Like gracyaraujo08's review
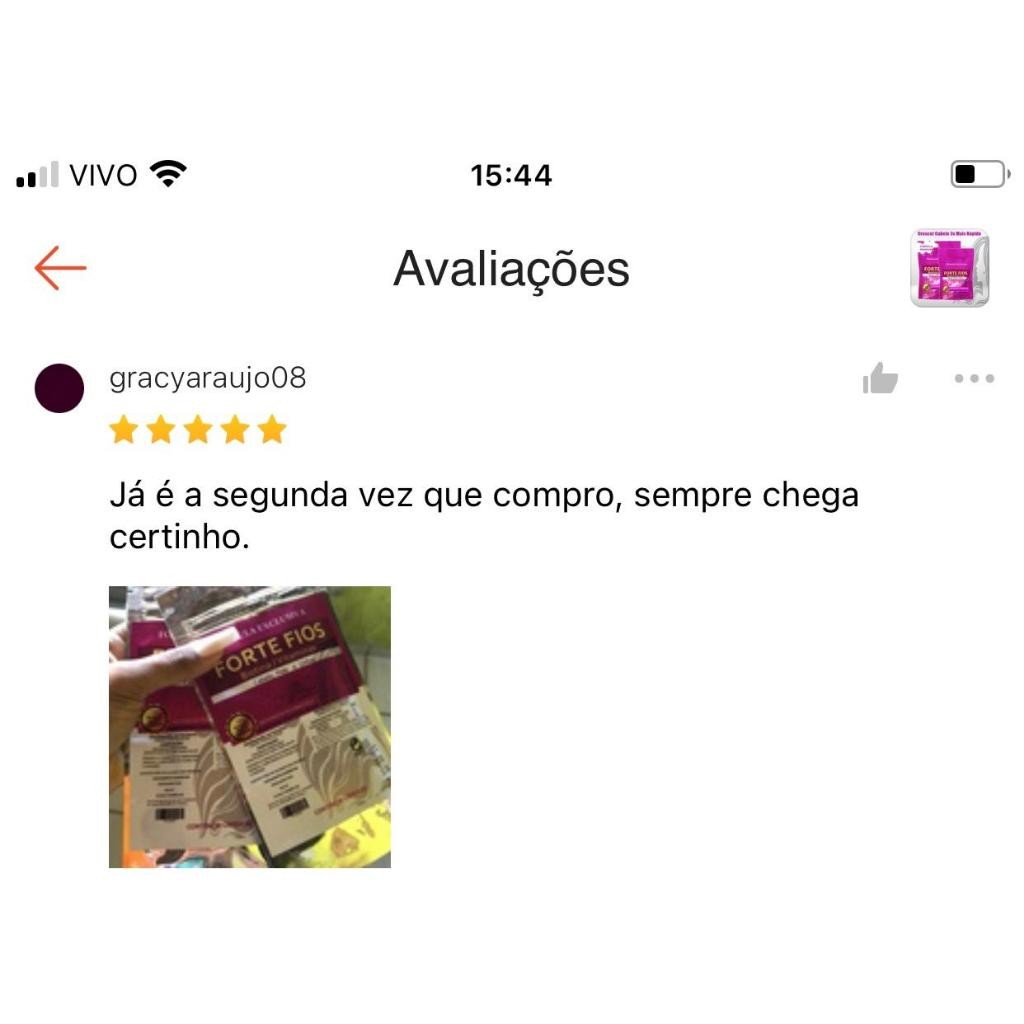The height and width of the screenshot is (1024, 1024). [880, 379]
